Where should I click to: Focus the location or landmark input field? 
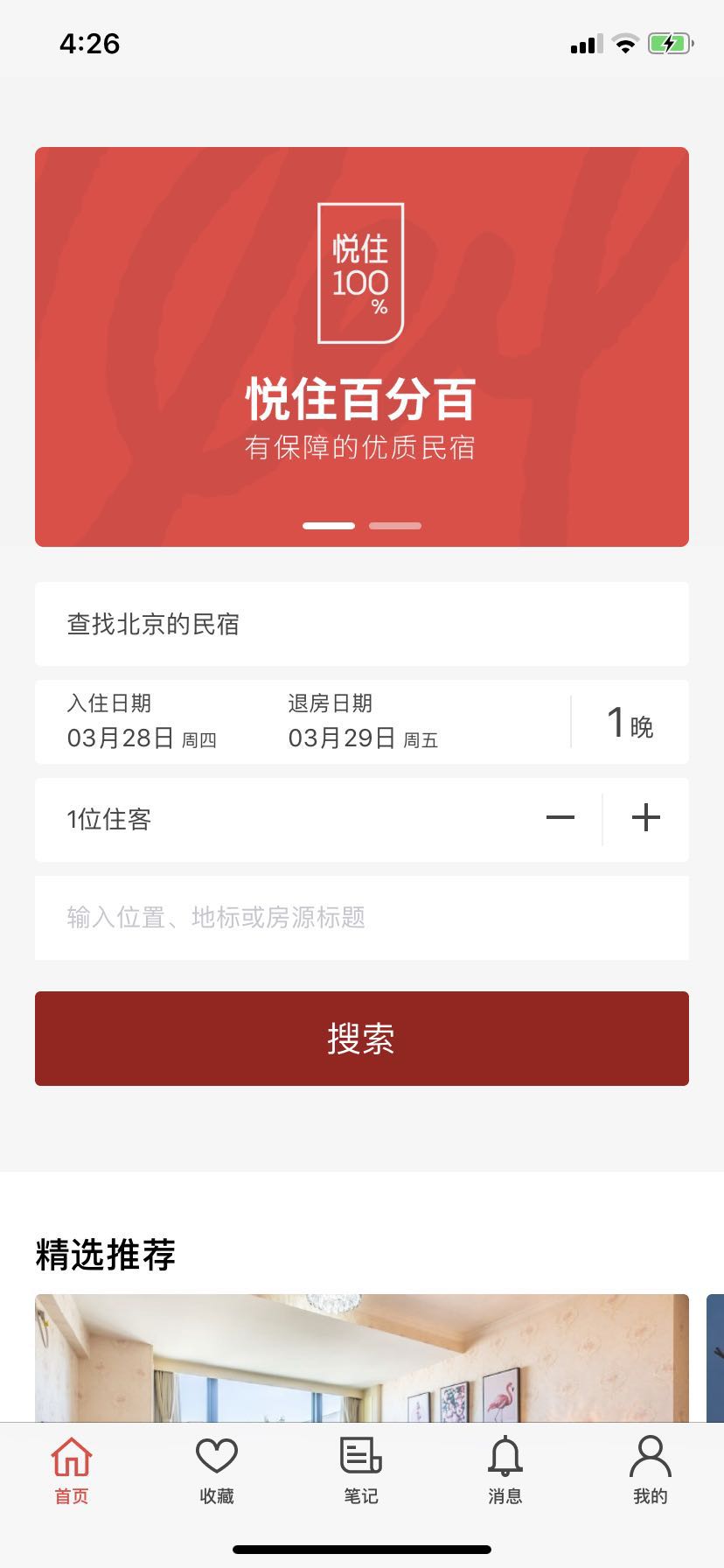pos(362,917)
